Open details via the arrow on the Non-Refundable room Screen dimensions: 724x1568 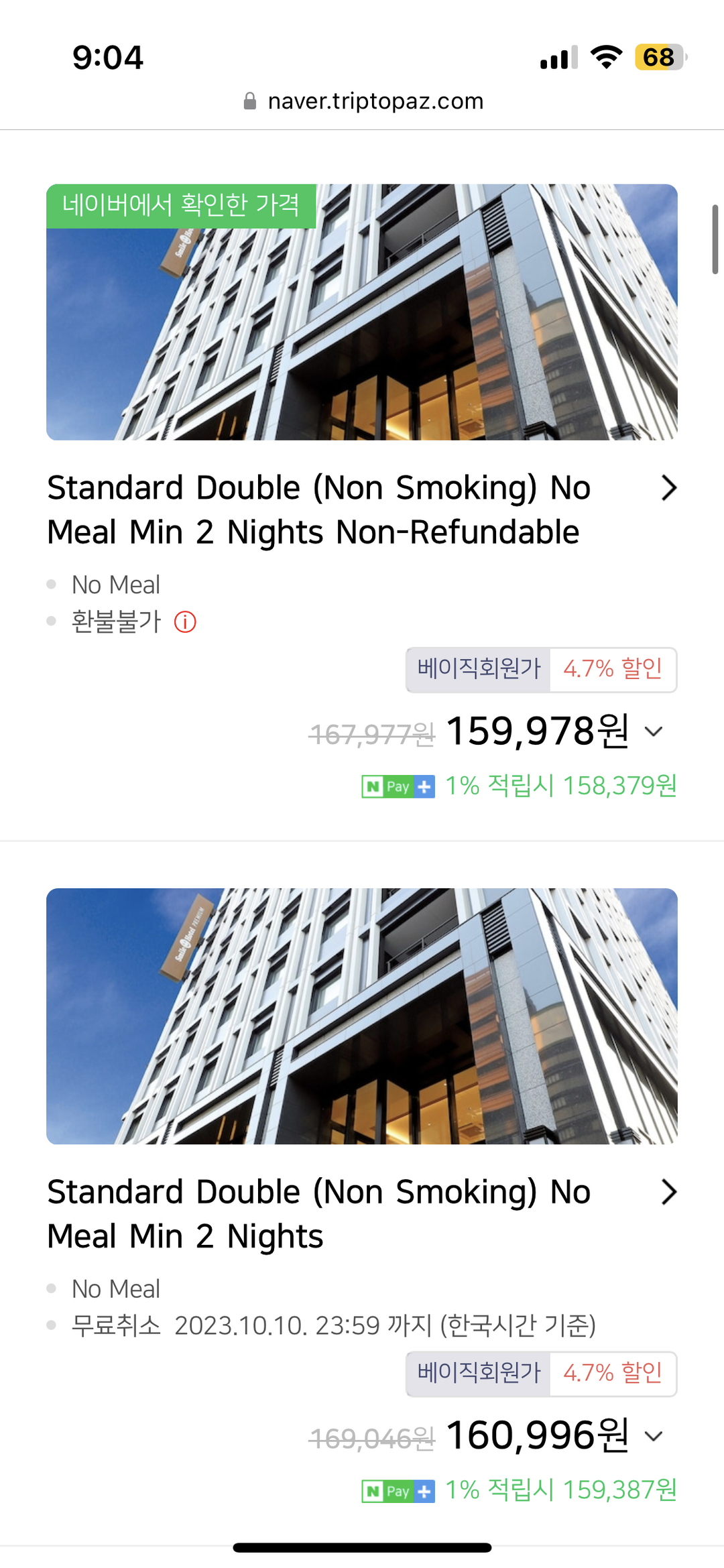[x=668, y=487]
